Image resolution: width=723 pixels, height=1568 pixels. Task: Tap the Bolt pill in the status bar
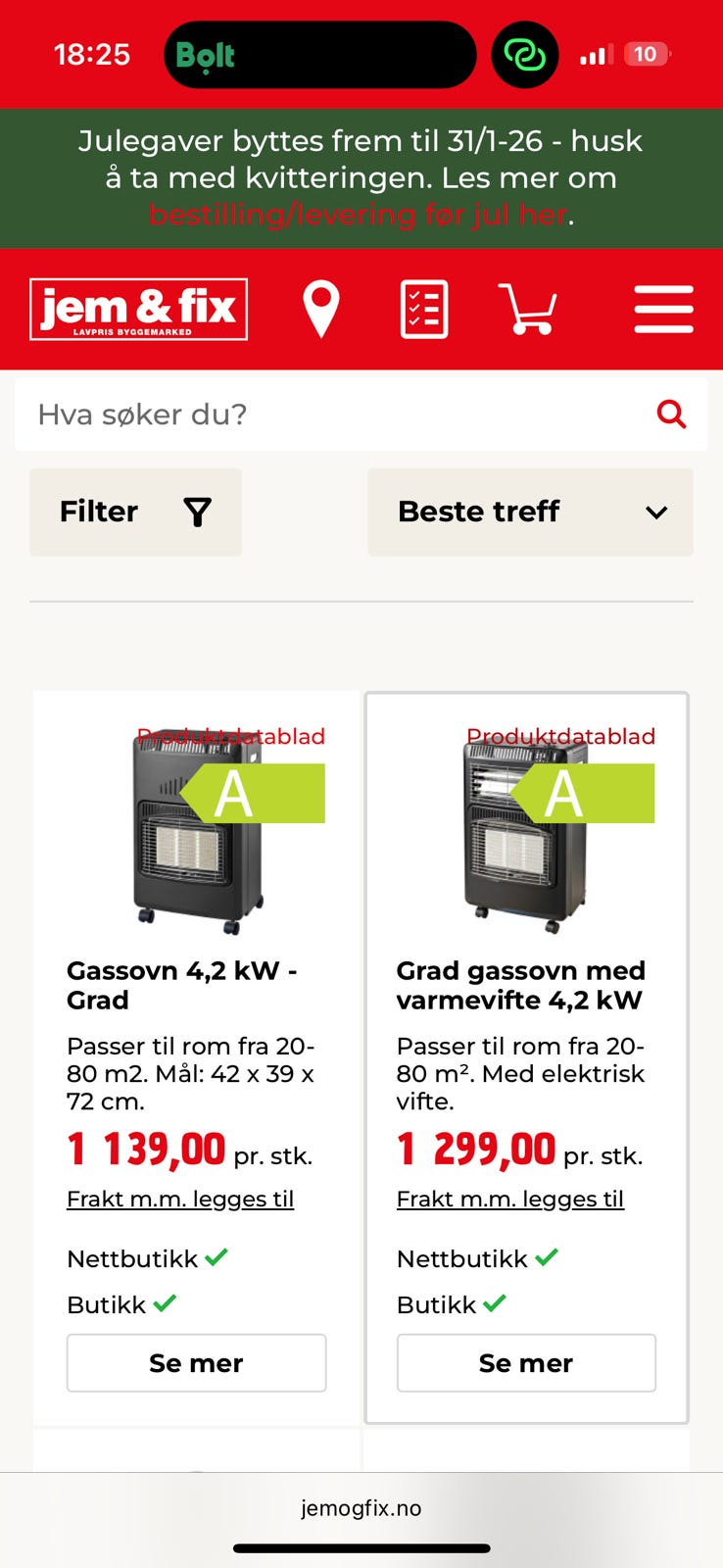pos(319,54)
